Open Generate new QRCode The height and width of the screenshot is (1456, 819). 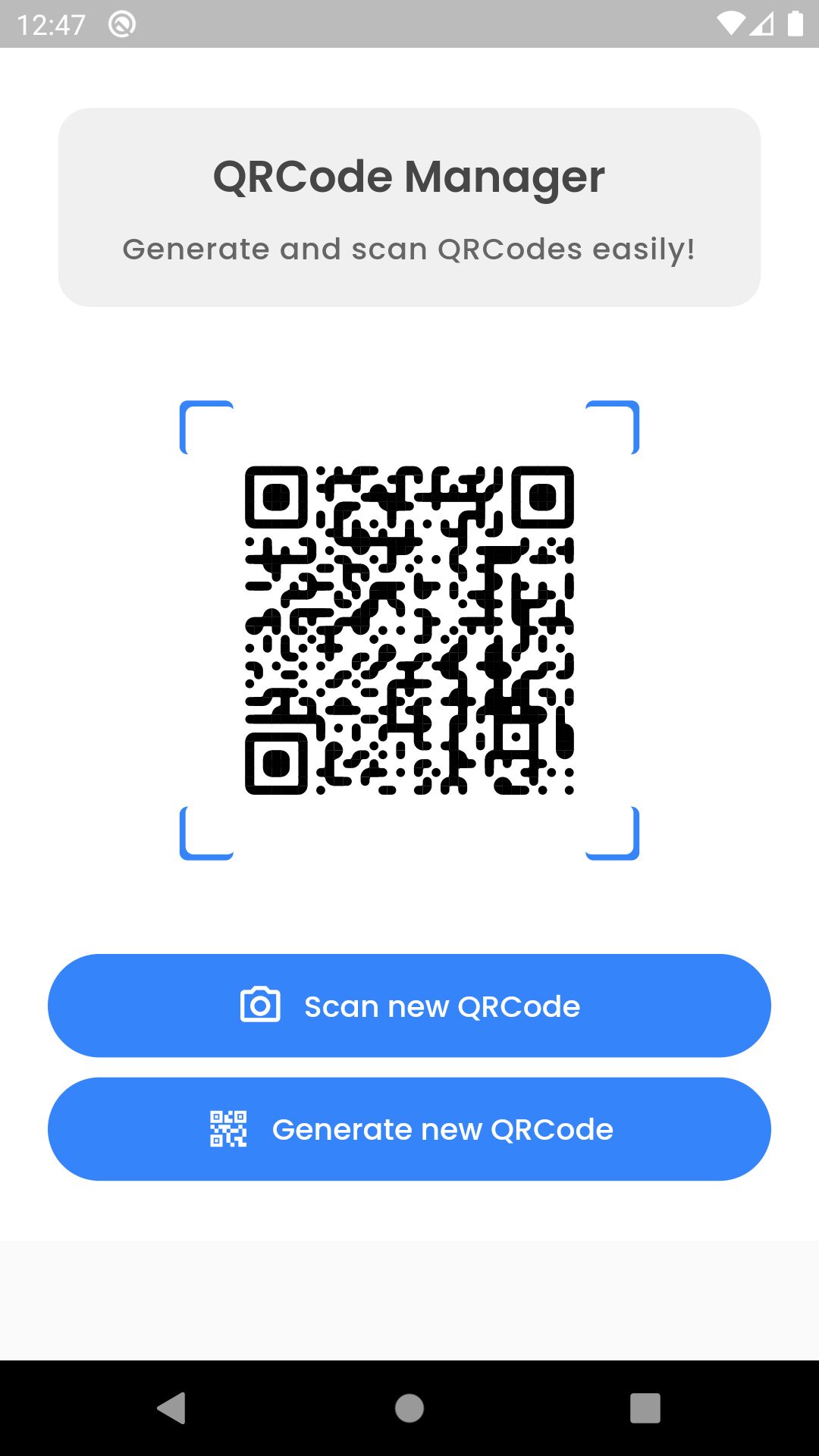pos(409,1129)
